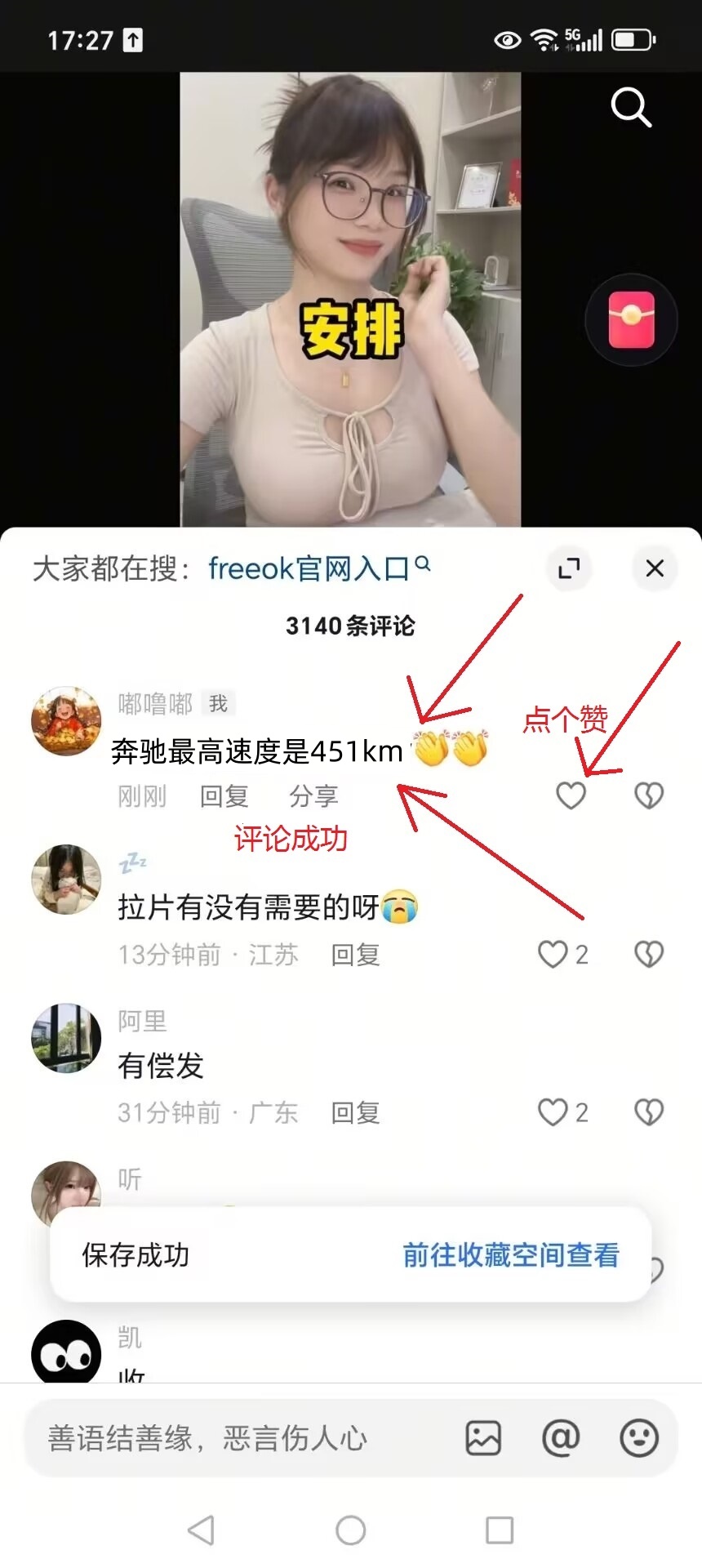Tap the dislike icon on your own comment

point(648,794)
